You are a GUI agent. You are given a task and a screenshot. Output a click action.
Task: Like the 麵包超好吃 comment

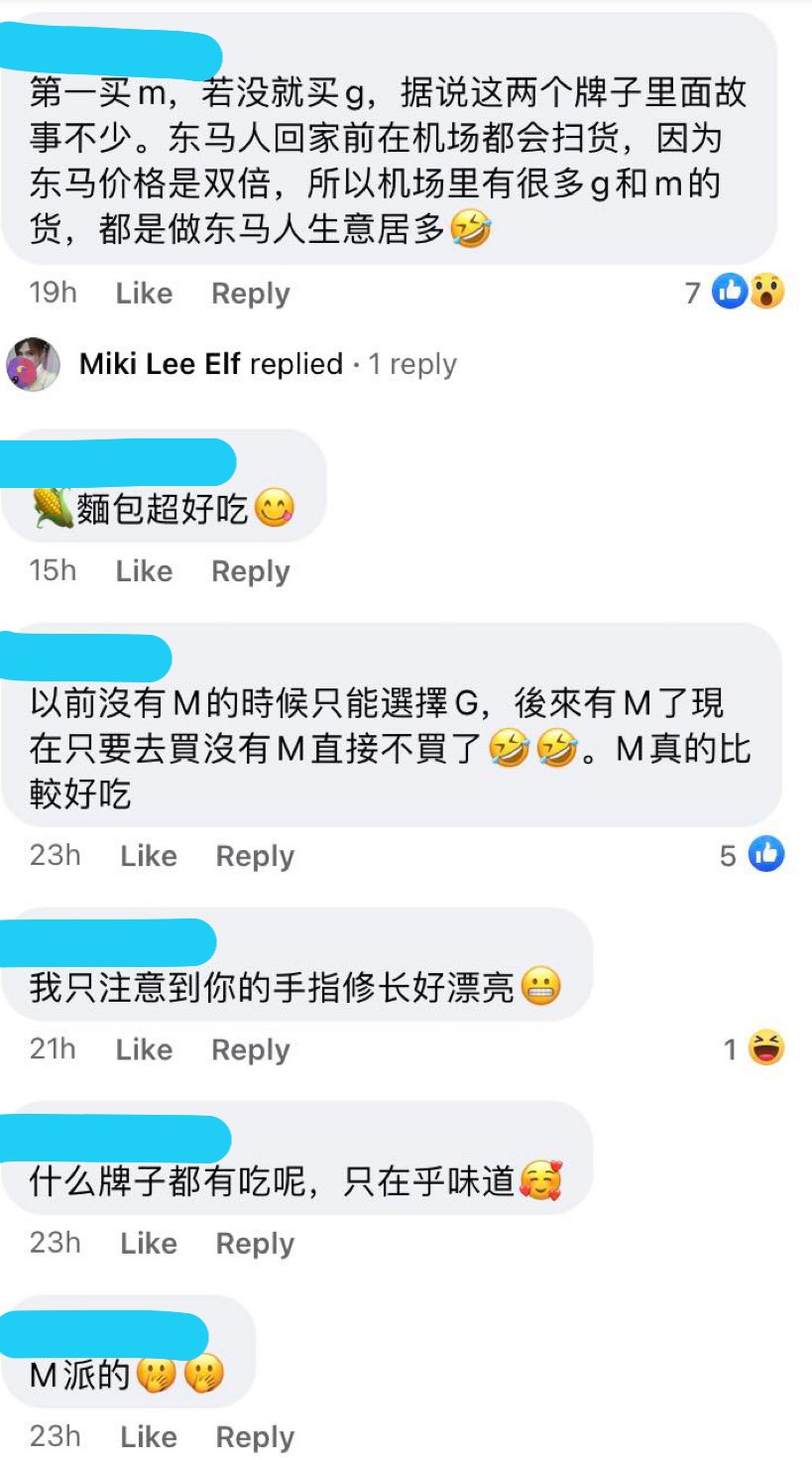[x=144, y=571]
